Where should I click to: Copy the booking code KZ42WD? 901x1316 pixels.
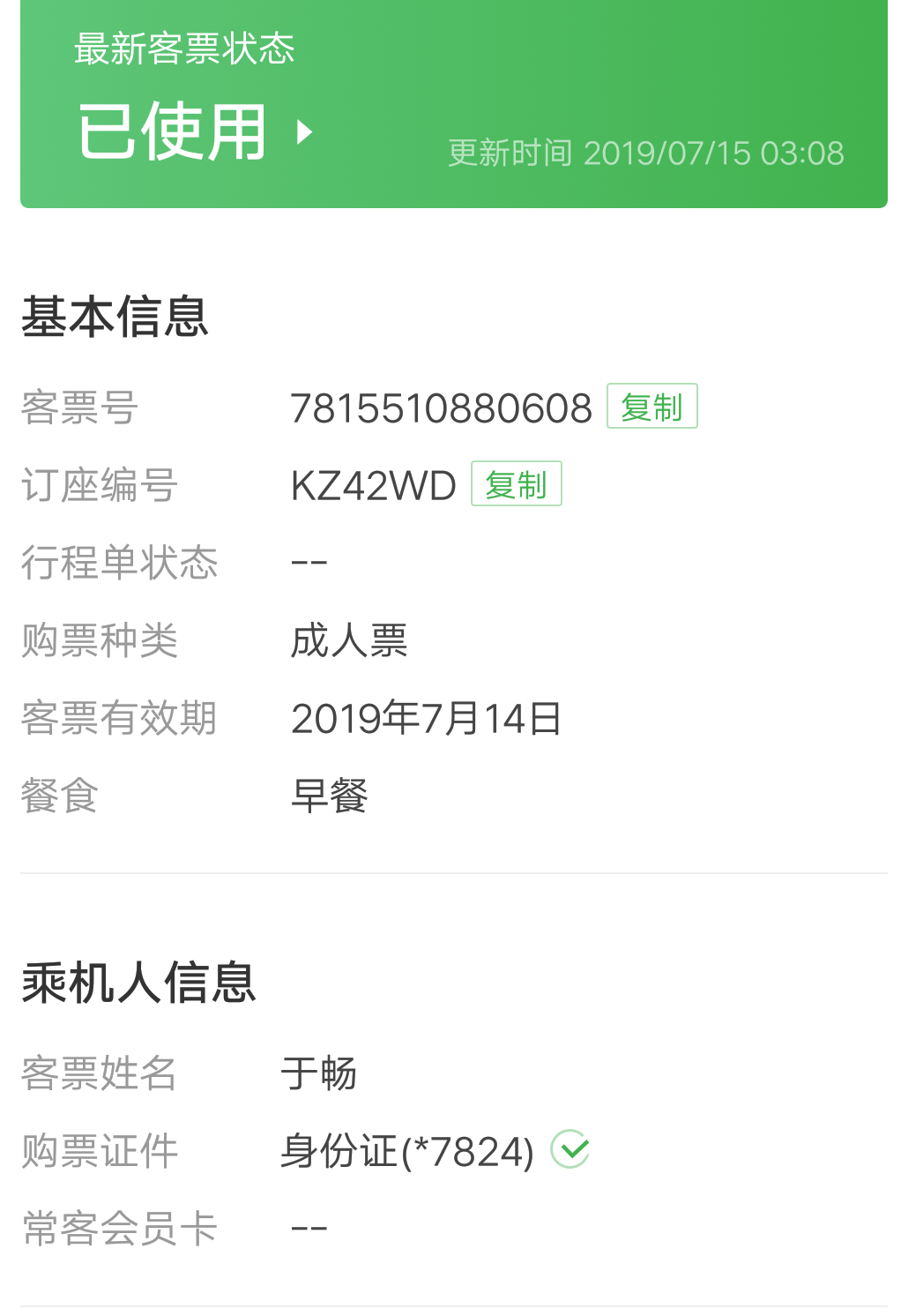coord(516,484)
